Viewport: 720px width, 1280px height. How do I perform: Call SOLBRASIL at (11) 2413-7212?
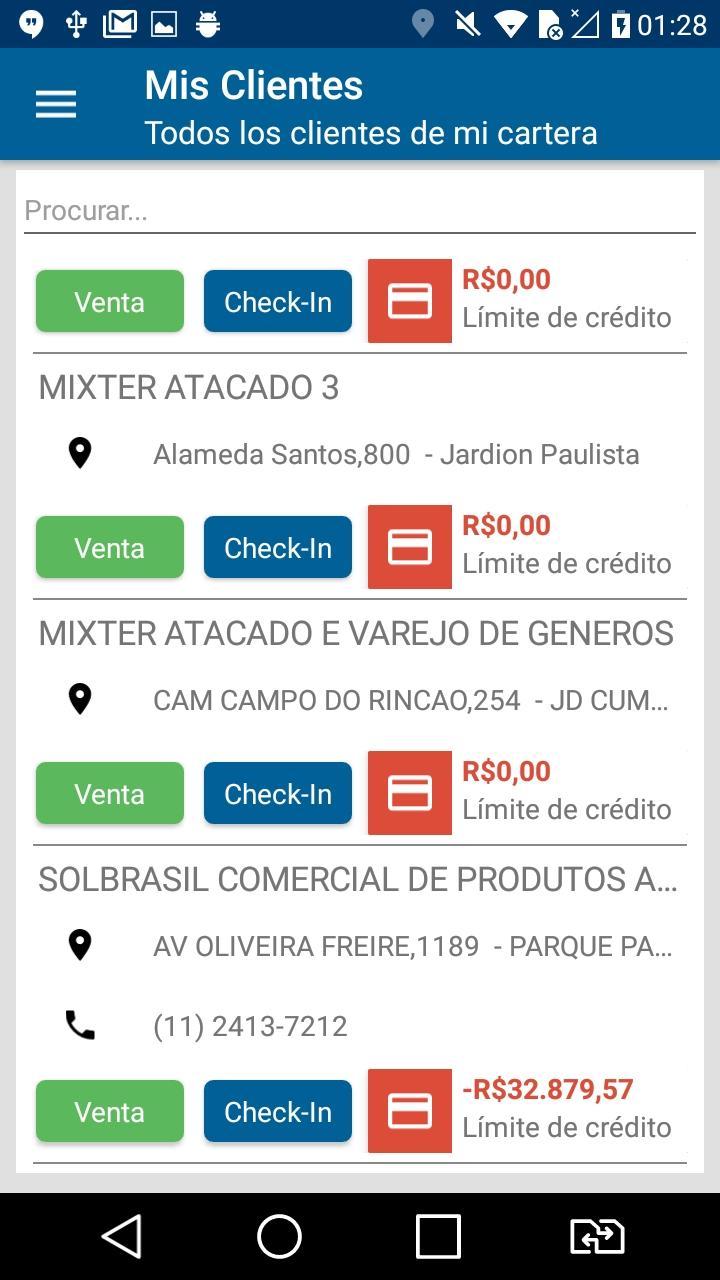[250, 1026]
